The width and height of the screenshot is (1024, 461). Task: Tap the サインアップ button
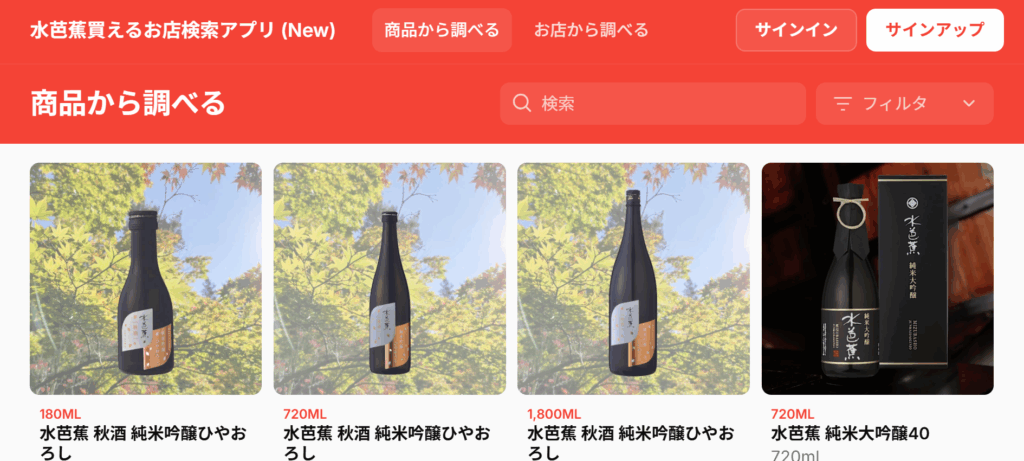(934, 30)
